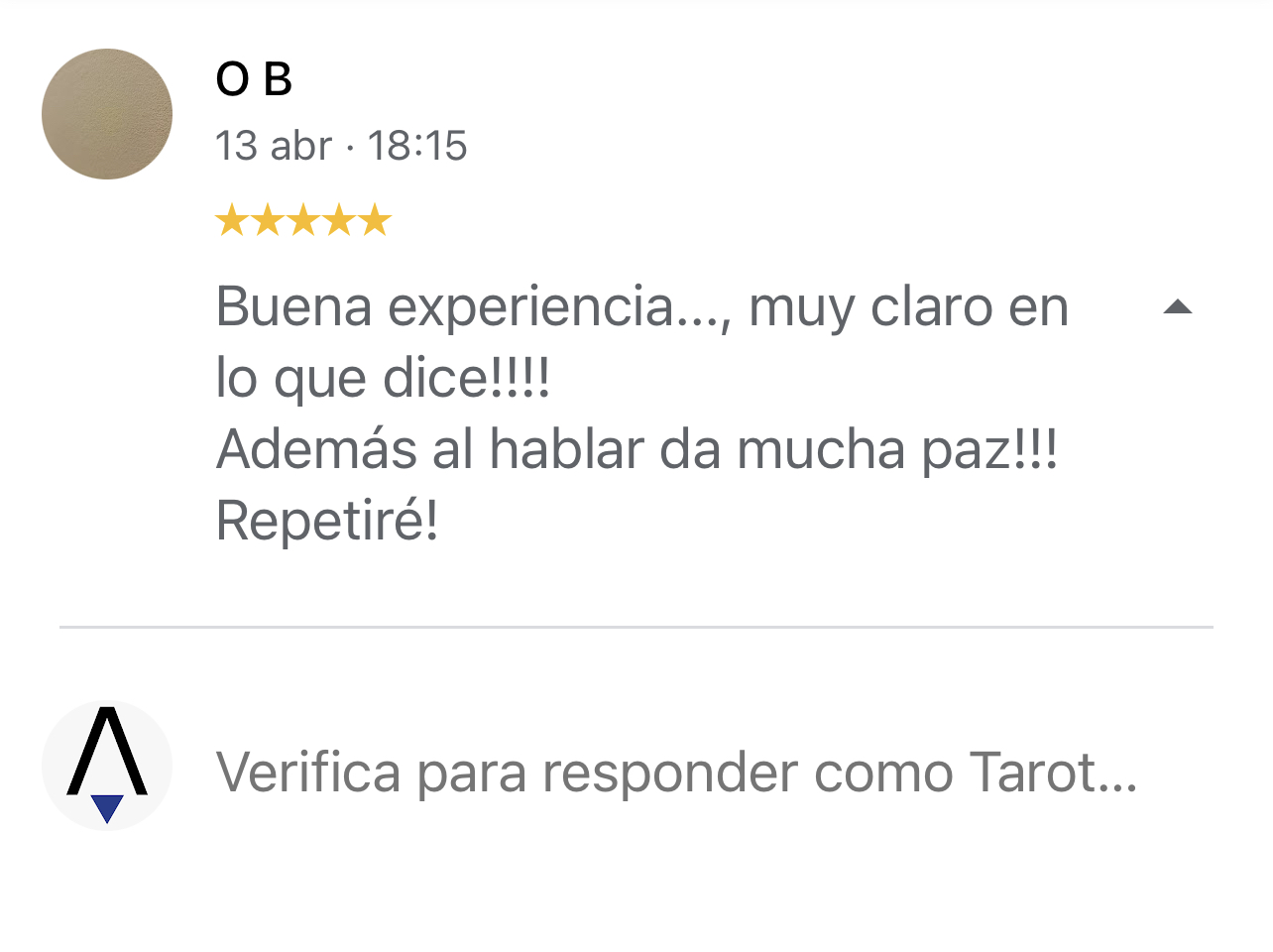Open O B's reviewer profile picture

[107, 114]
